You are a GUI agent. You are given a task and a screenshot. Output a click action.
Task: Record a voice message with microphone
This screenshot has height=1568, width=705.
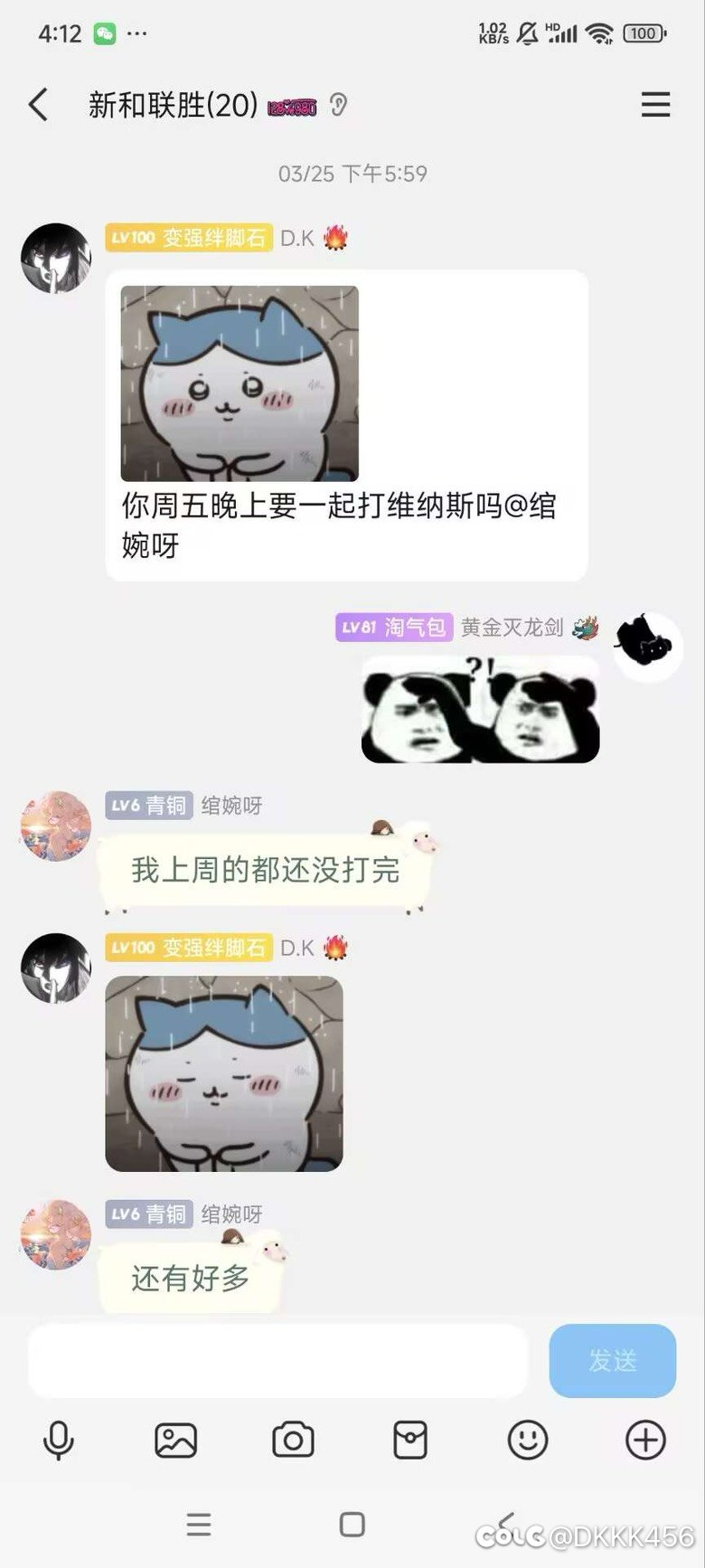[x=59, y=1440]
